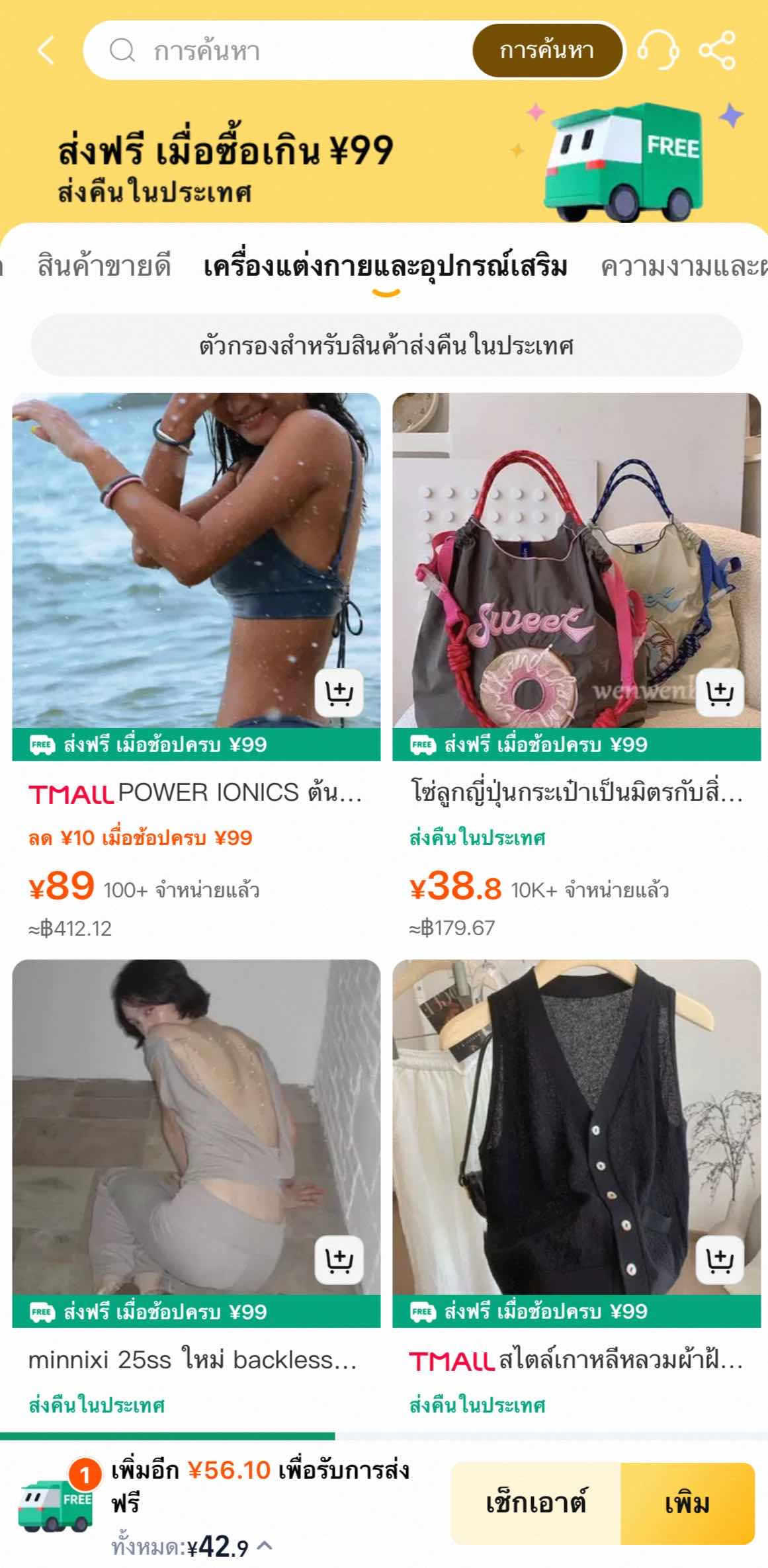Tap the yellow เพิ่ม button

[687, 1503]
